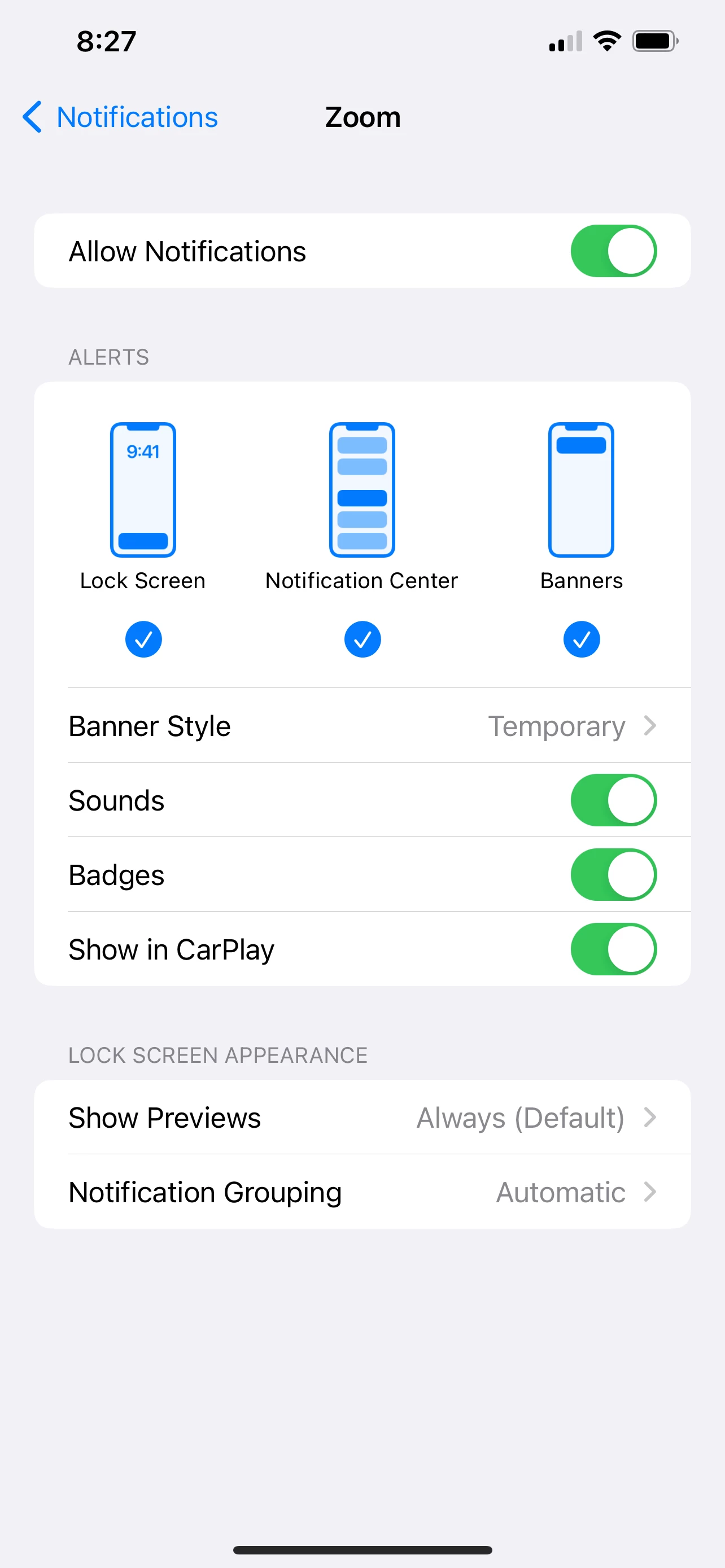The height and width of the screenshot is (1568, 725).
Task: Uncheck Lock Screen alerts
Action: click(143, 639)
